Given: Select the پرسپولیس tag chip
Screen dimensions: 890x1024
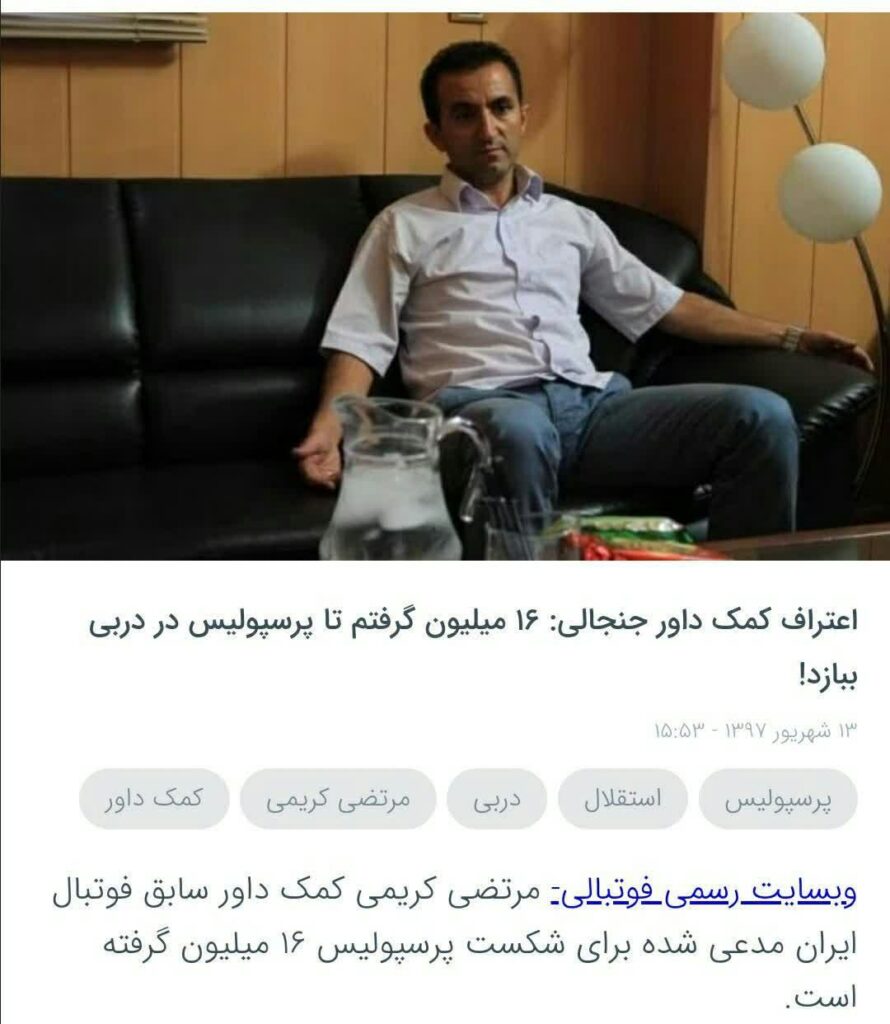Looking at the screenshot, I should pos(778,801).
